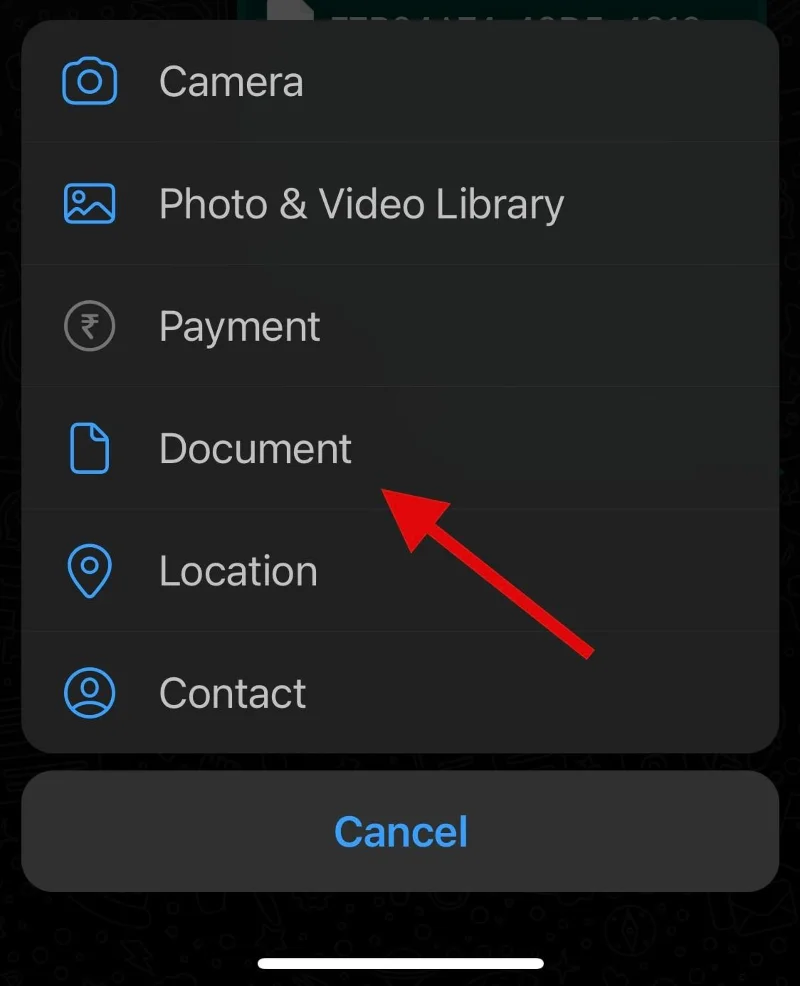This screenshot has width=800, height=986.
Task: Tap the home indicator bar at bottom
Action: pos(400,964)
